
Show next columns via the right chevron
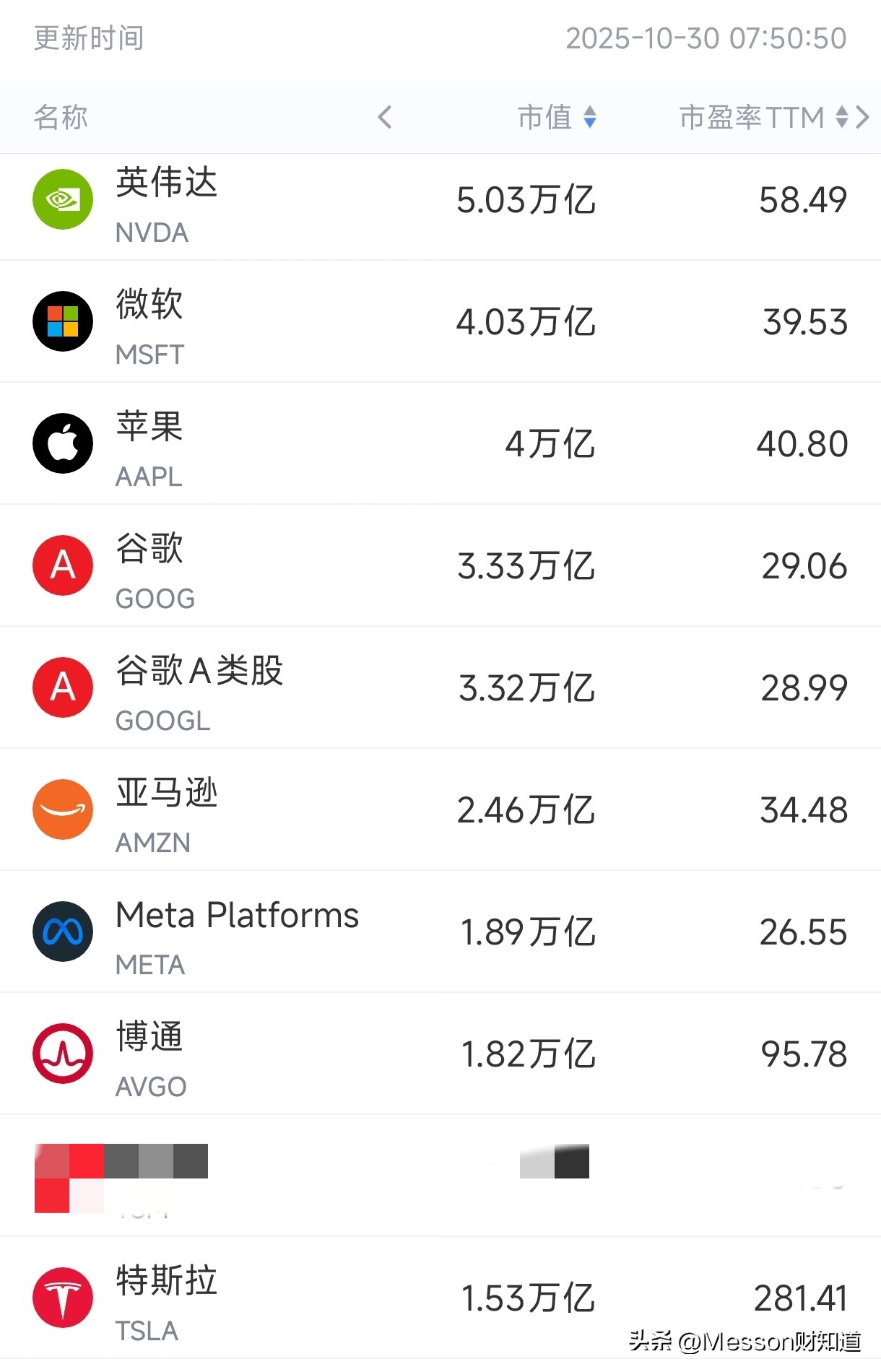click(864, 116)
